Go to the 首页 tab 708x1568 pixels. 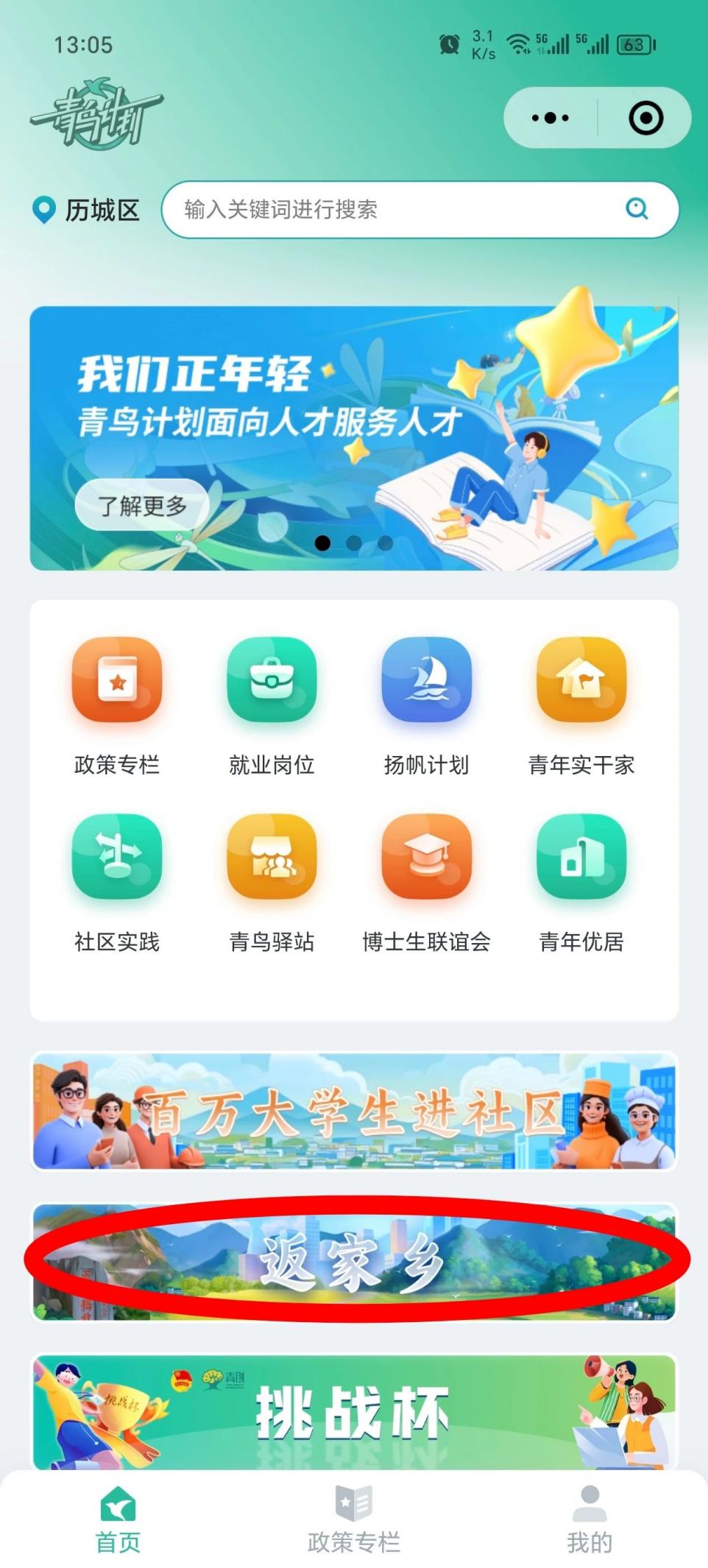[x=118, y=1518]
